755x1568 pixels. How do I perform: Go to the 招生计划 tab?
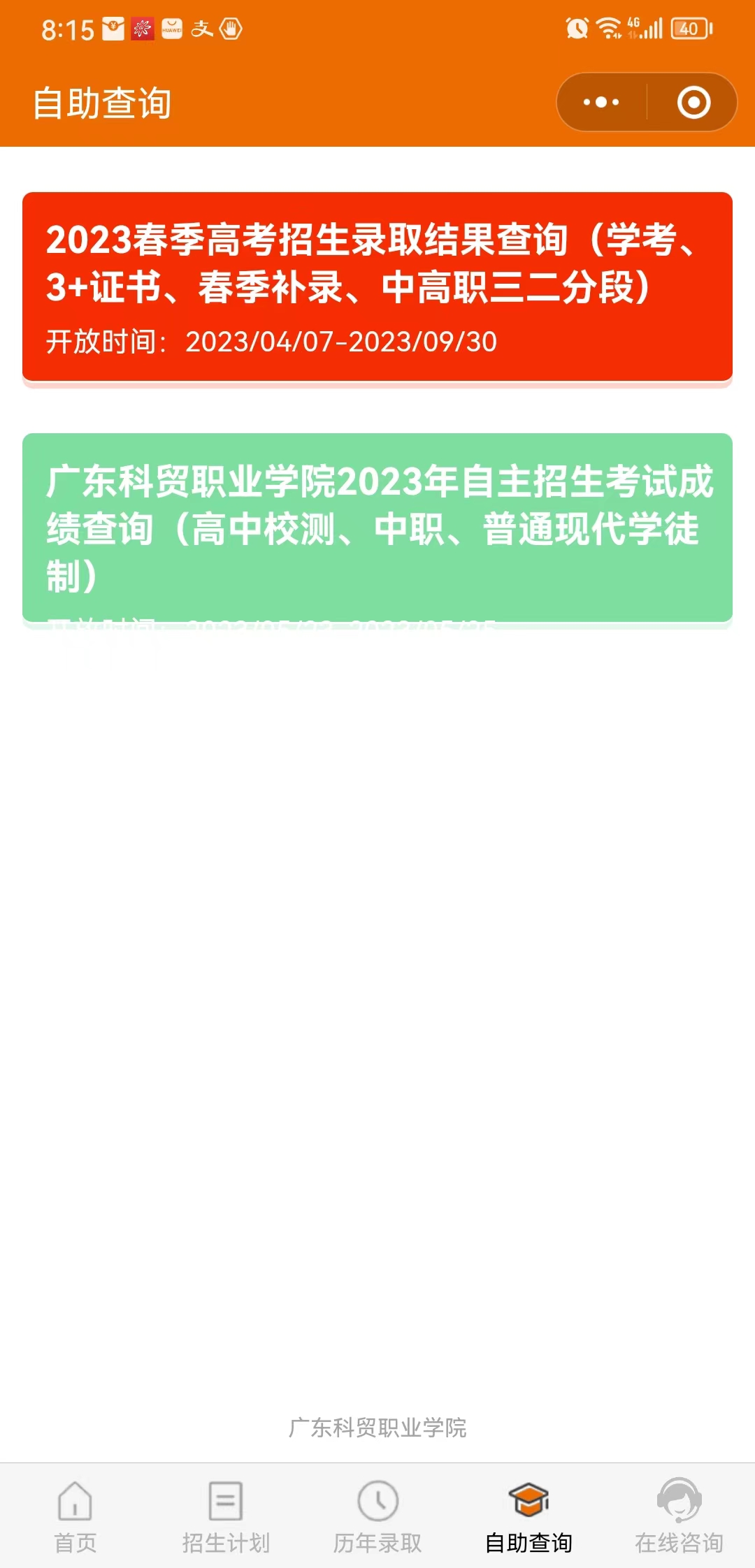click(x=226, y=1513)
